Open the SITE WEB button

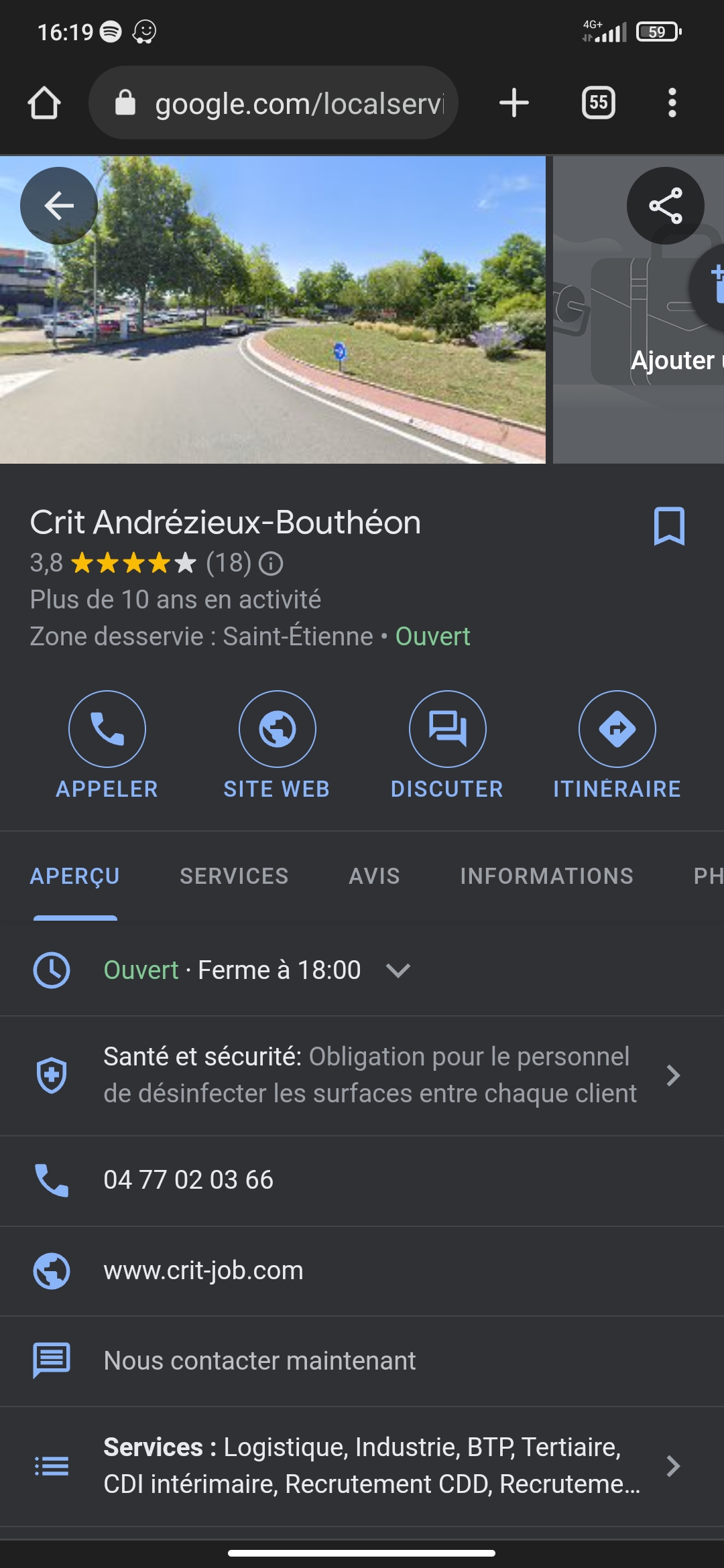277,729
